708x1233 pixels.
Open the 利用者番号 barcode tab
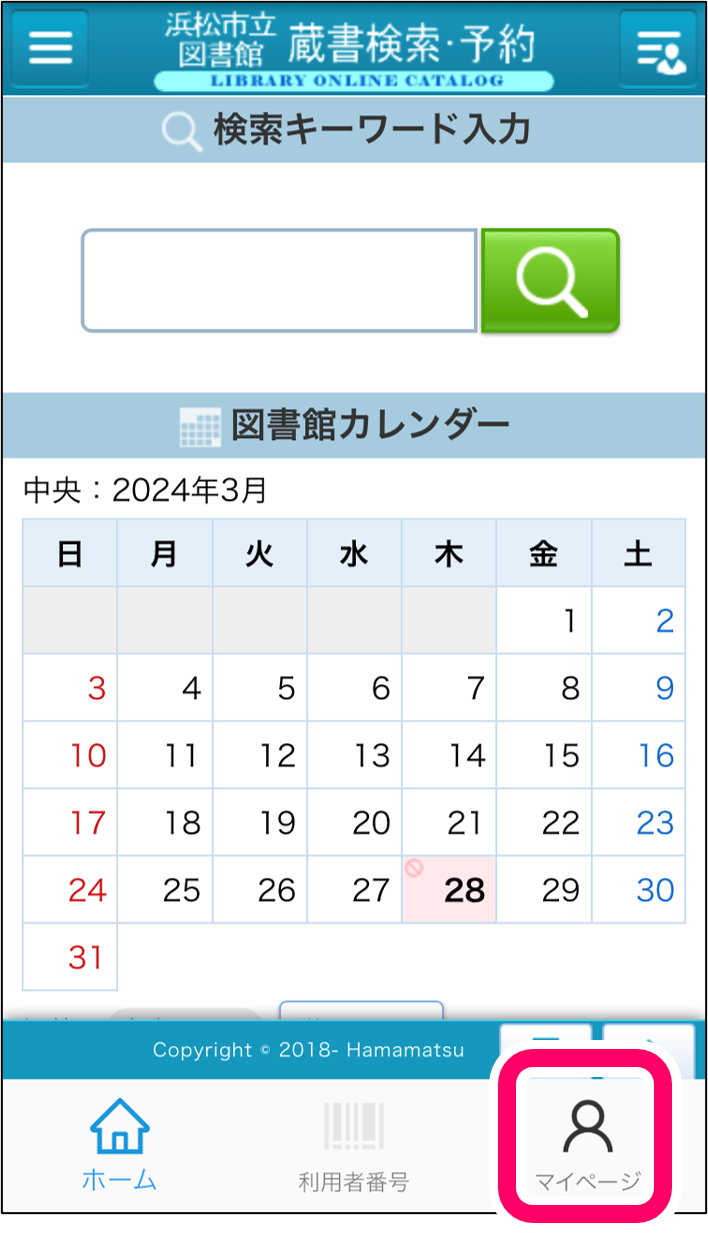(x=354, y=1143)
